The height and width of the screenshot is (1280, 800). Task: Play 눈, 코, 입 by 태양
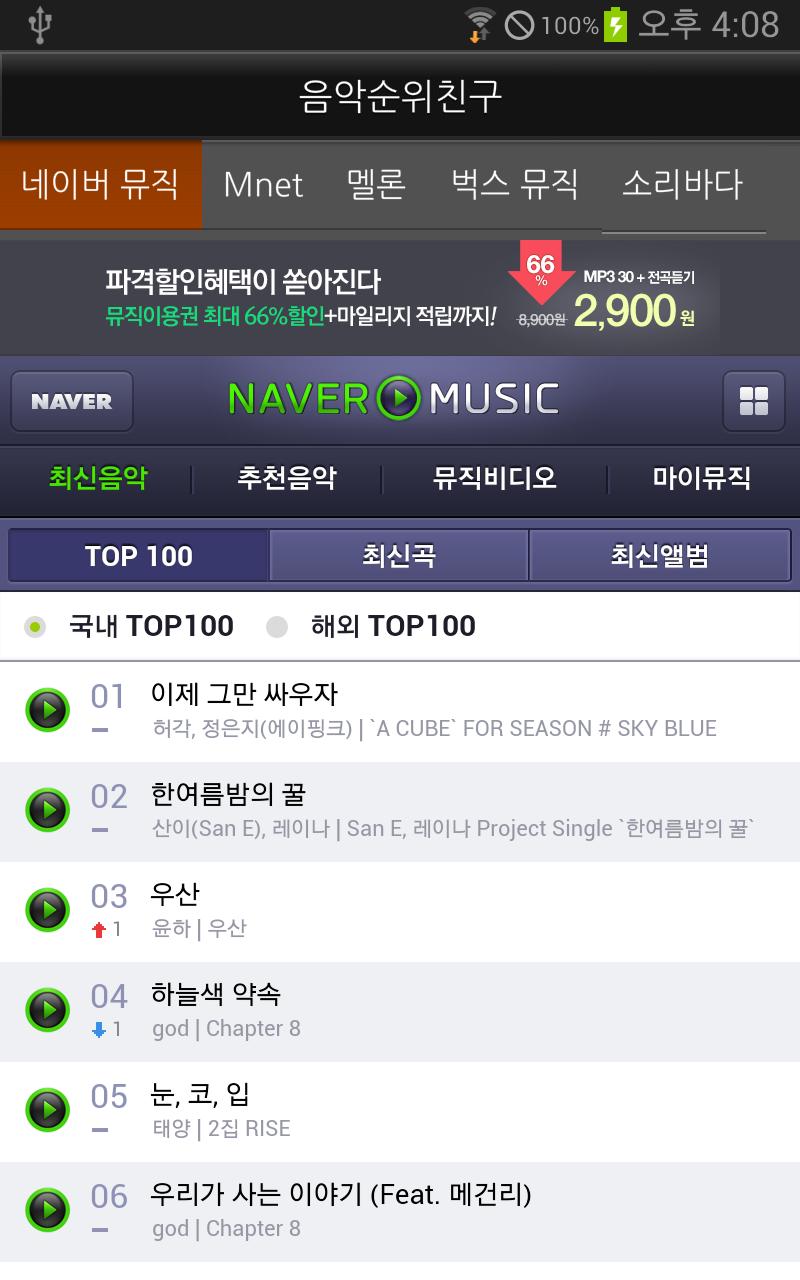pyautogui.click(x=46, y=1110)
